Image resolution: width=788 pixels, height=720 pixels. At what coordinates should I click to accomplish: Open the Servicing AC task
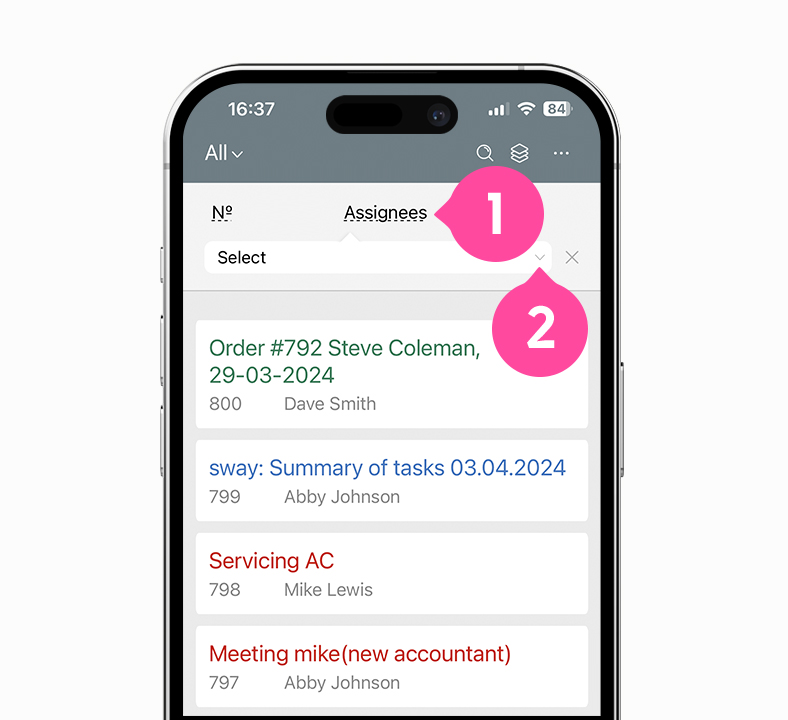pyautogui.click(x=271, y=561)
